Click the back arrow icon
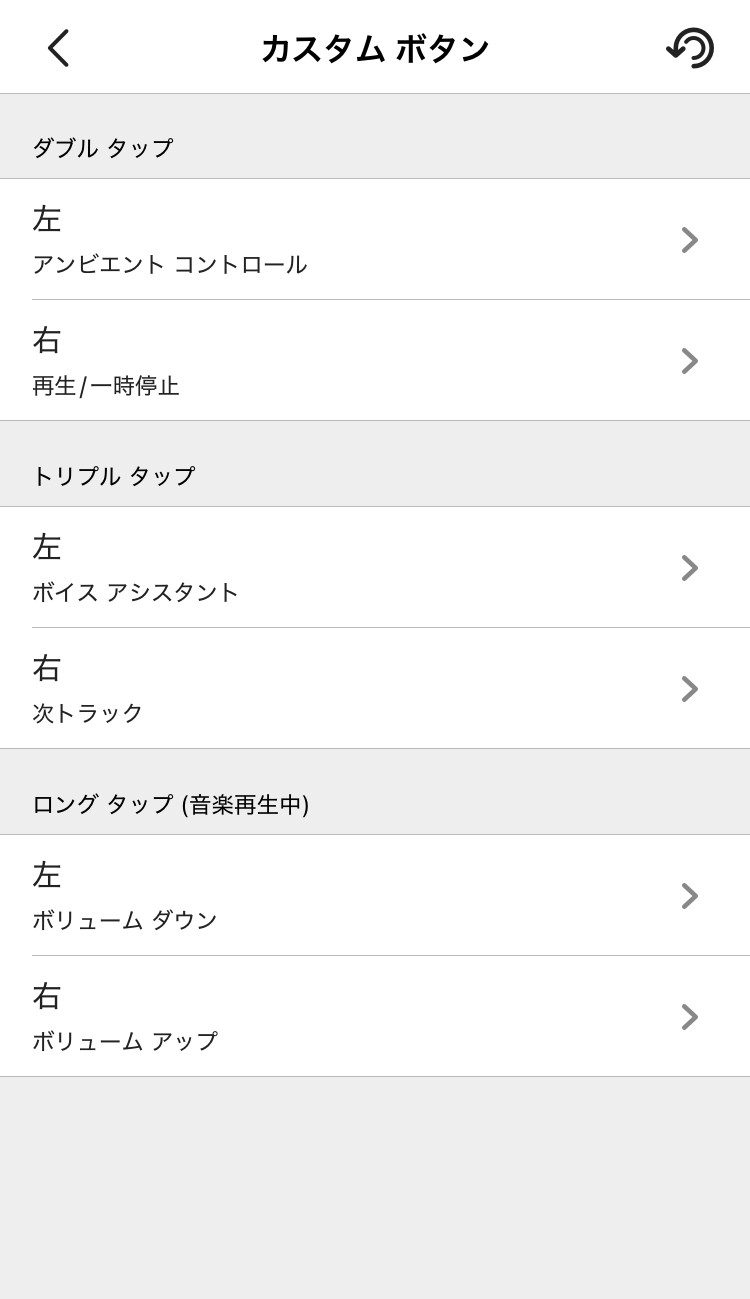 pos(57,47)
